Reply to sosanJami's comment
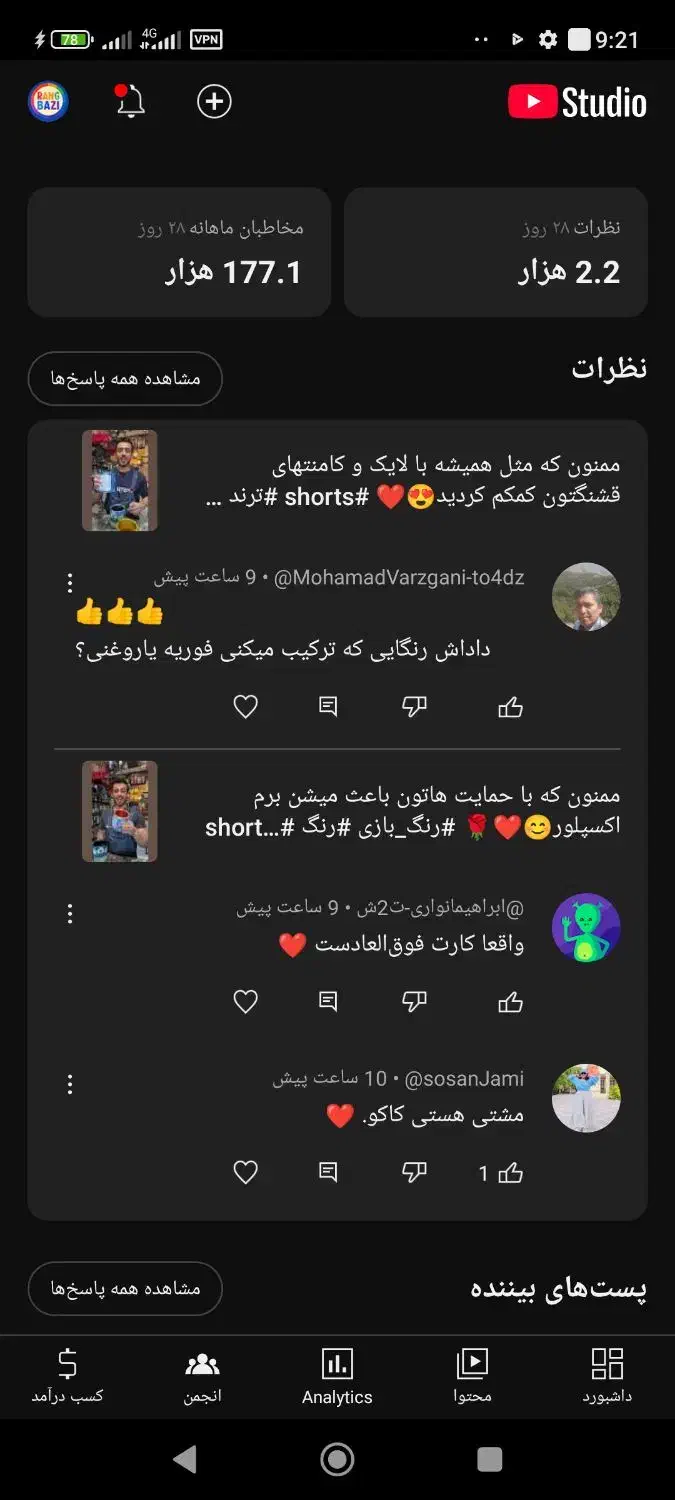675x1500 pixels. 328,1172
